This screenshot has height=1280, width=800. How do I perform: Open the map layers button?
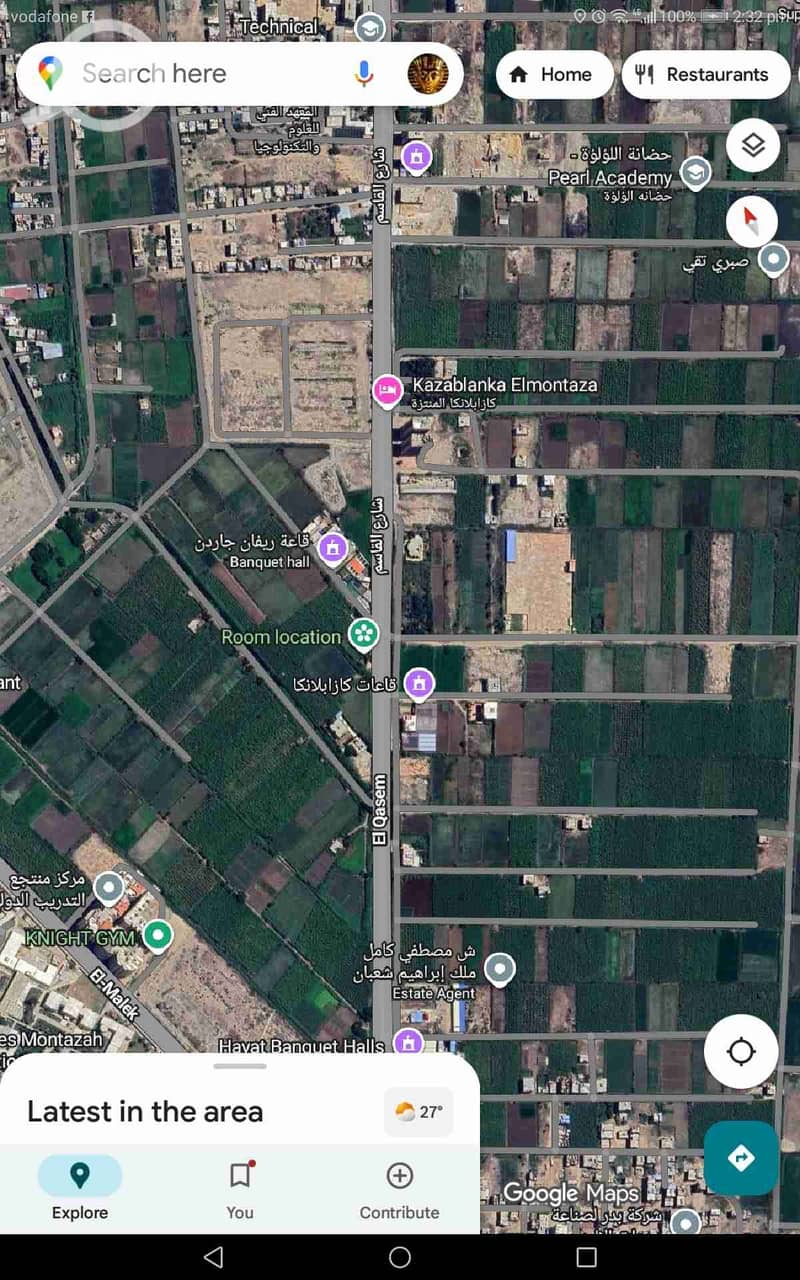(x=752, y=147)
